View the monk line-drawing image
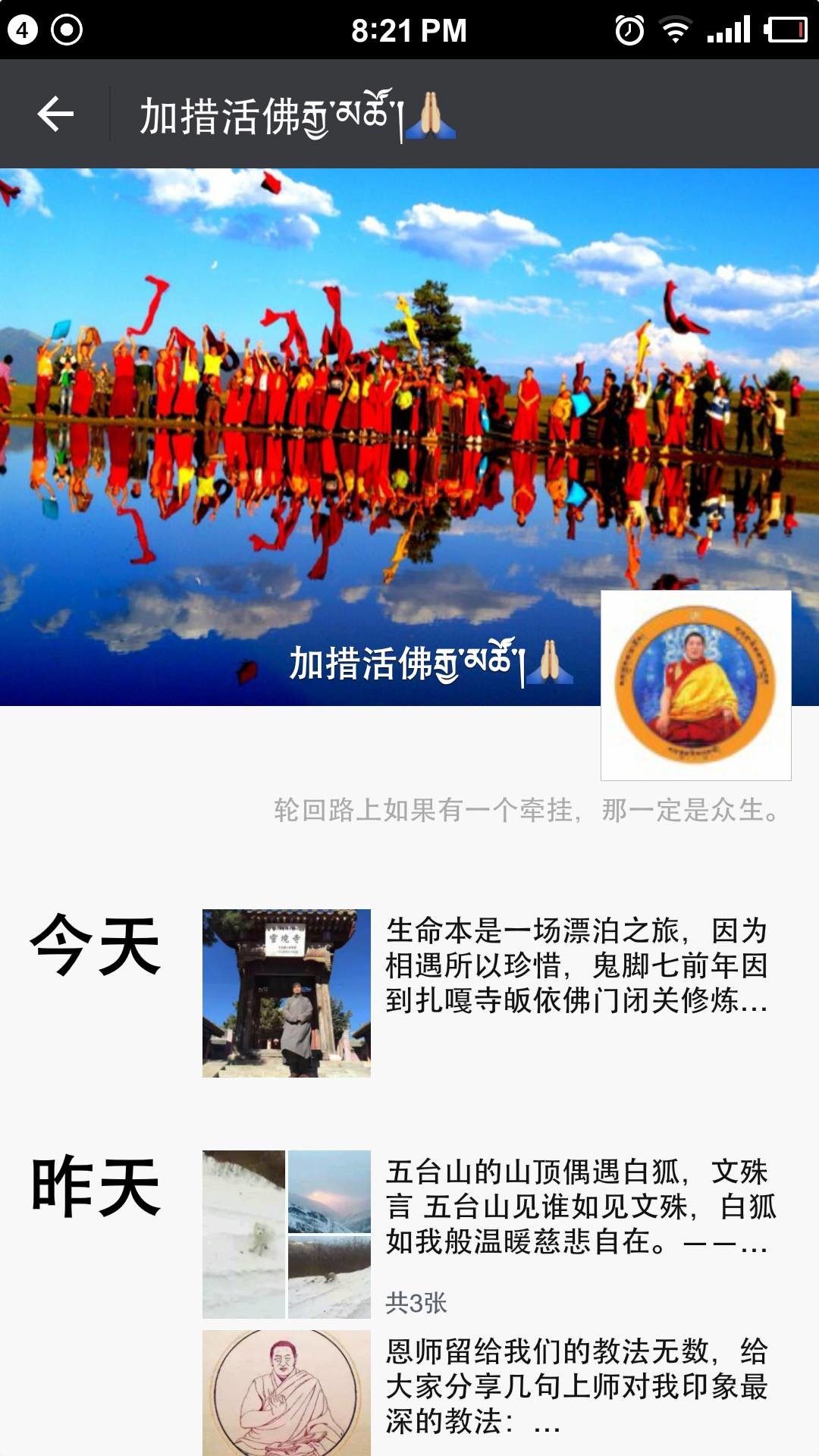Screen dimensions: 819x1456 [287, 1392]
